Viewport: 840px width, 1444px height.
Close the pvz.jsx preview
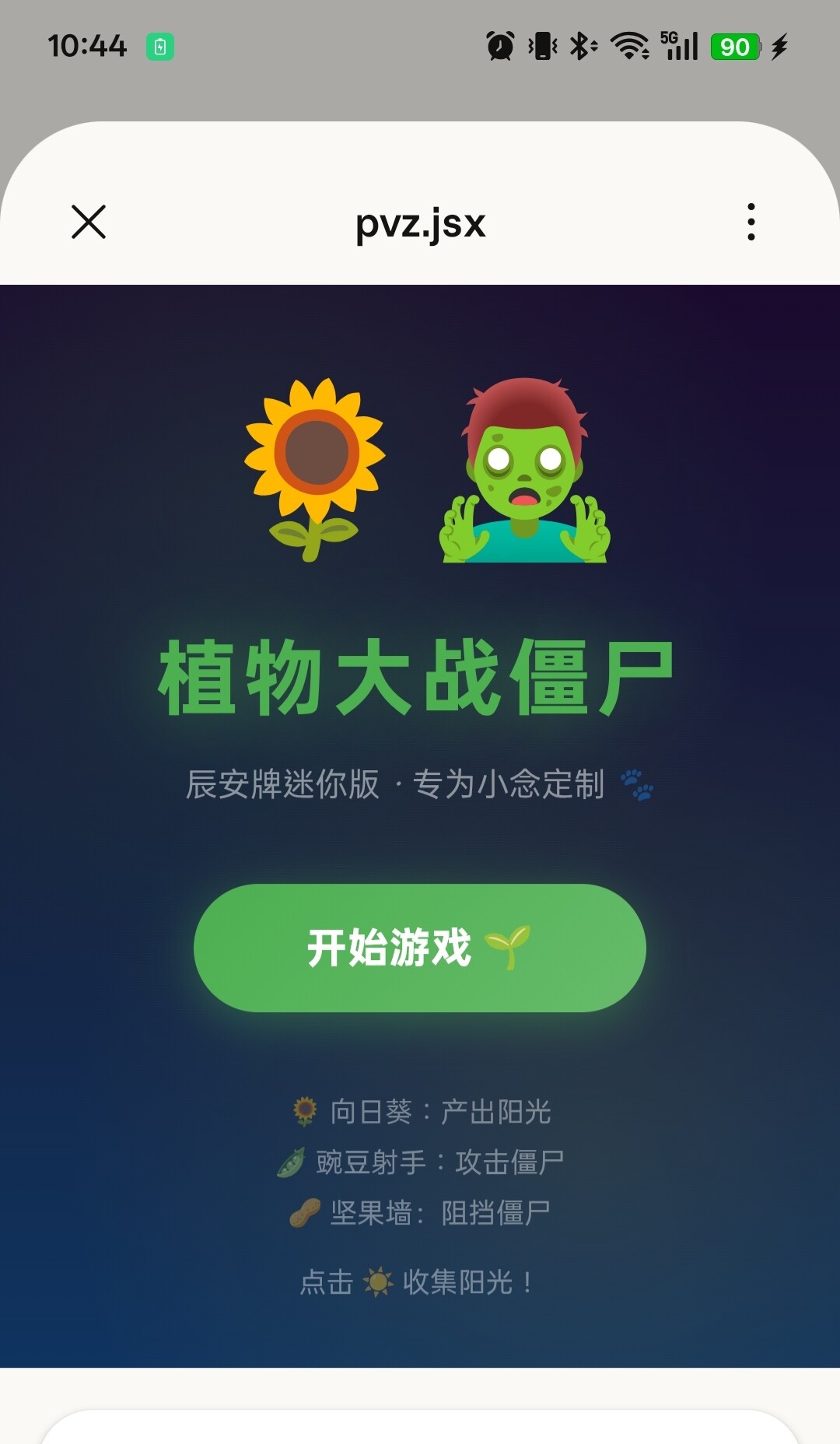pyautogui.click(x=89, y=223)
